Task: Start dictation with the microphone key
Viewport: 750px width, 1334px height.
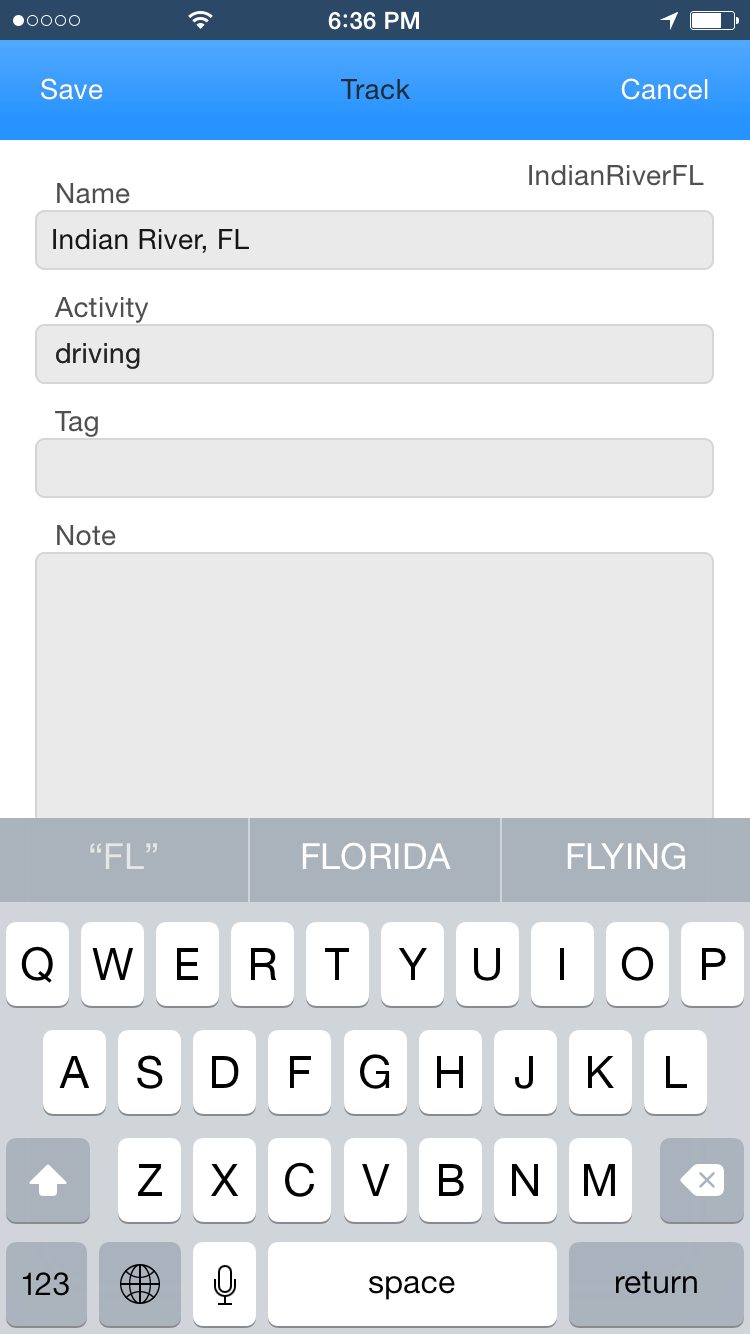Action: pos(225,1284)
